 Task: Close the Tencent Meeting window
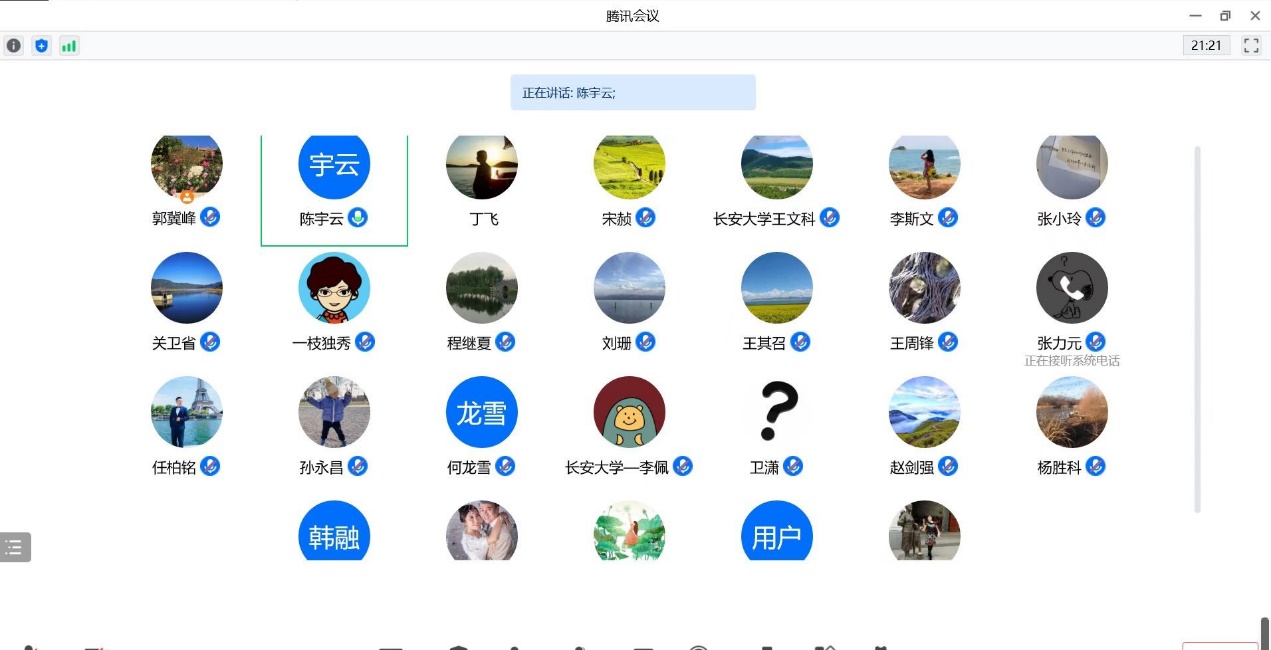coord(1255,15)
